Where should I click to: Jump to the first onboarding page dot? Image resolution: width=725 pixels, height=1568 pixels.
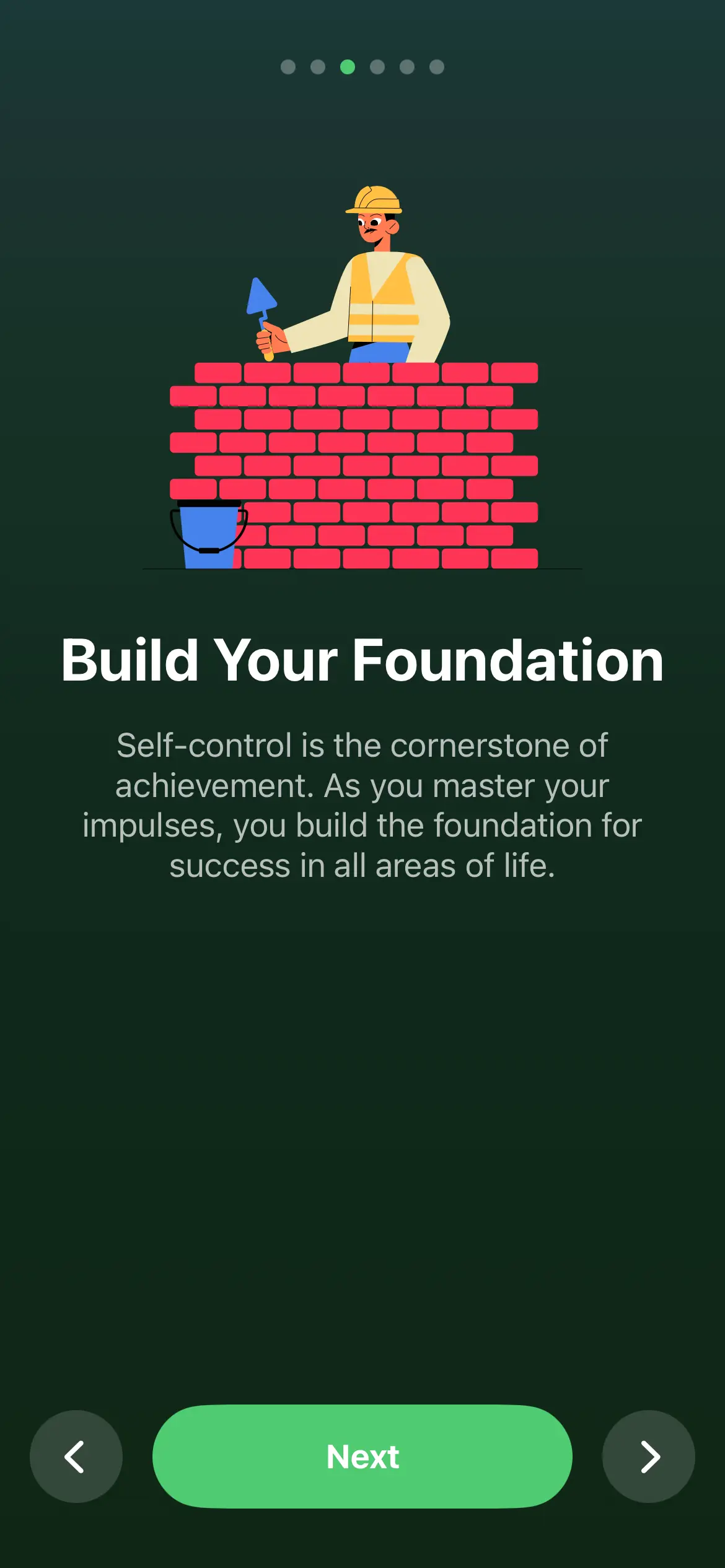288,67
